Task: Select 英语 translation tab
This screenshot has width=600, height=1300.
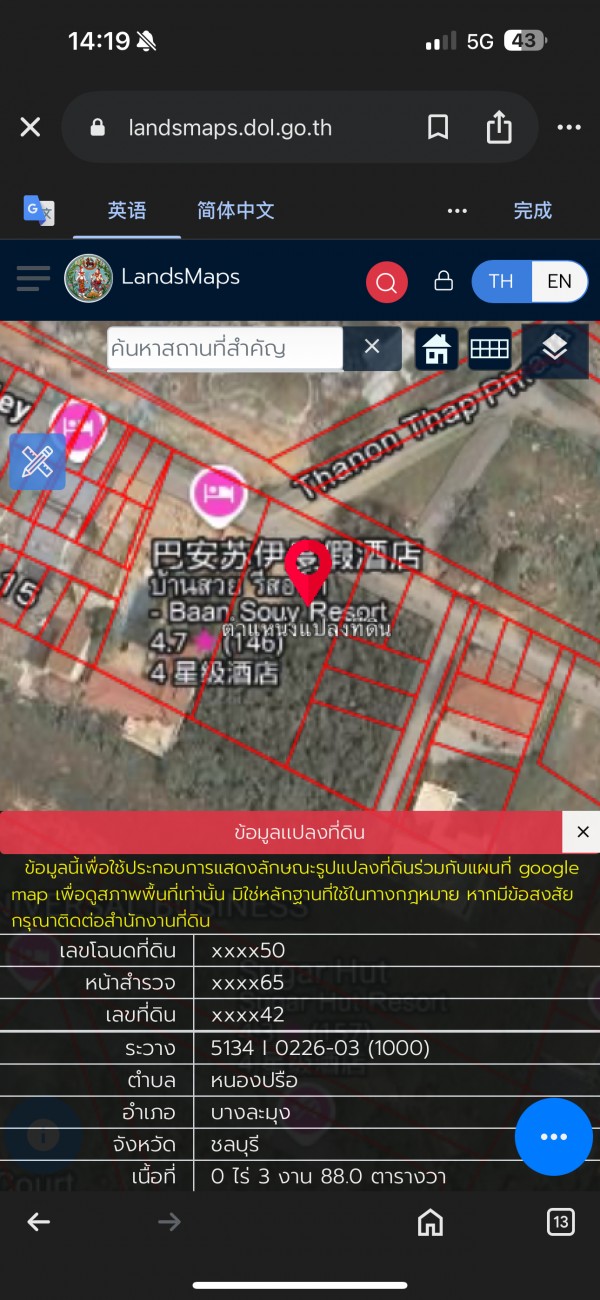Action: click(x=127, y=210)
